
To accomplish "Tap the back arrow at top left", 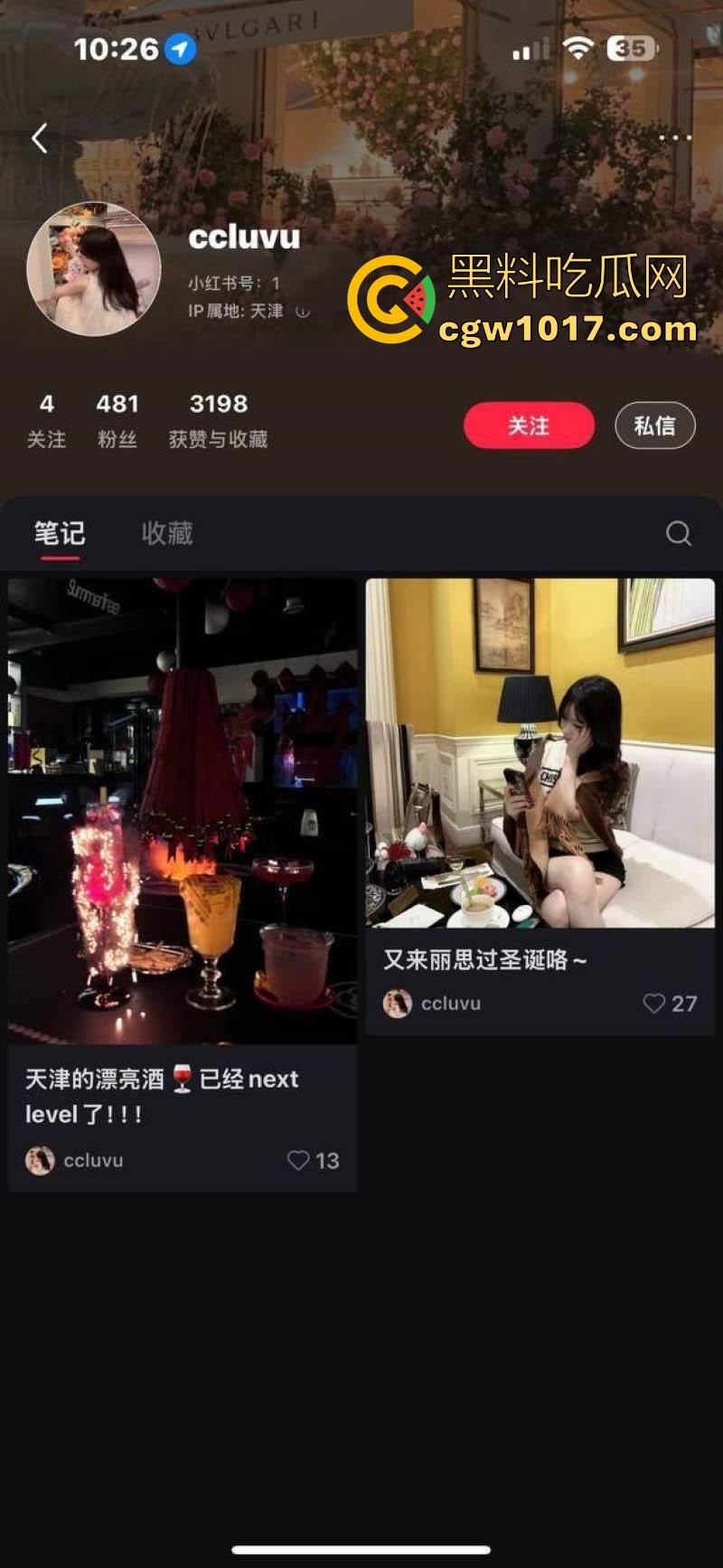I will click(38, 136).
